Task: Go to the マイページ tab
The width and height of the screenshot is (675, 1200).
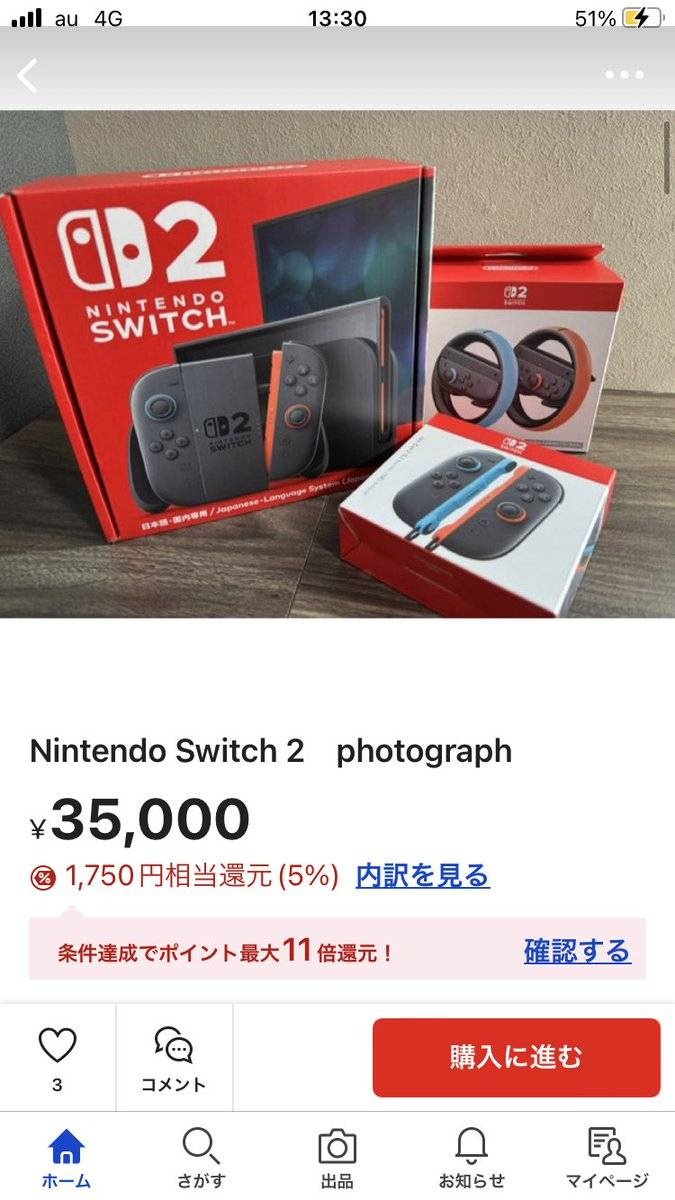Action: point(607,1158)
